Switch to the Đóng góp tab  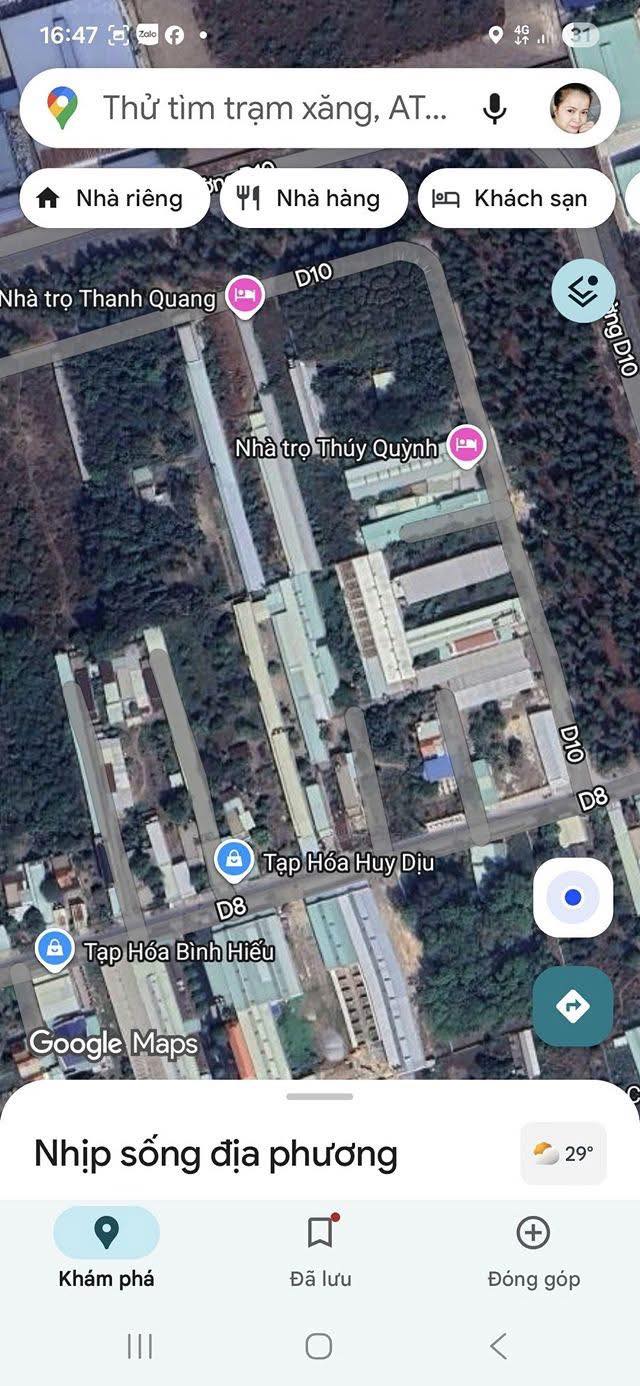533,1247
